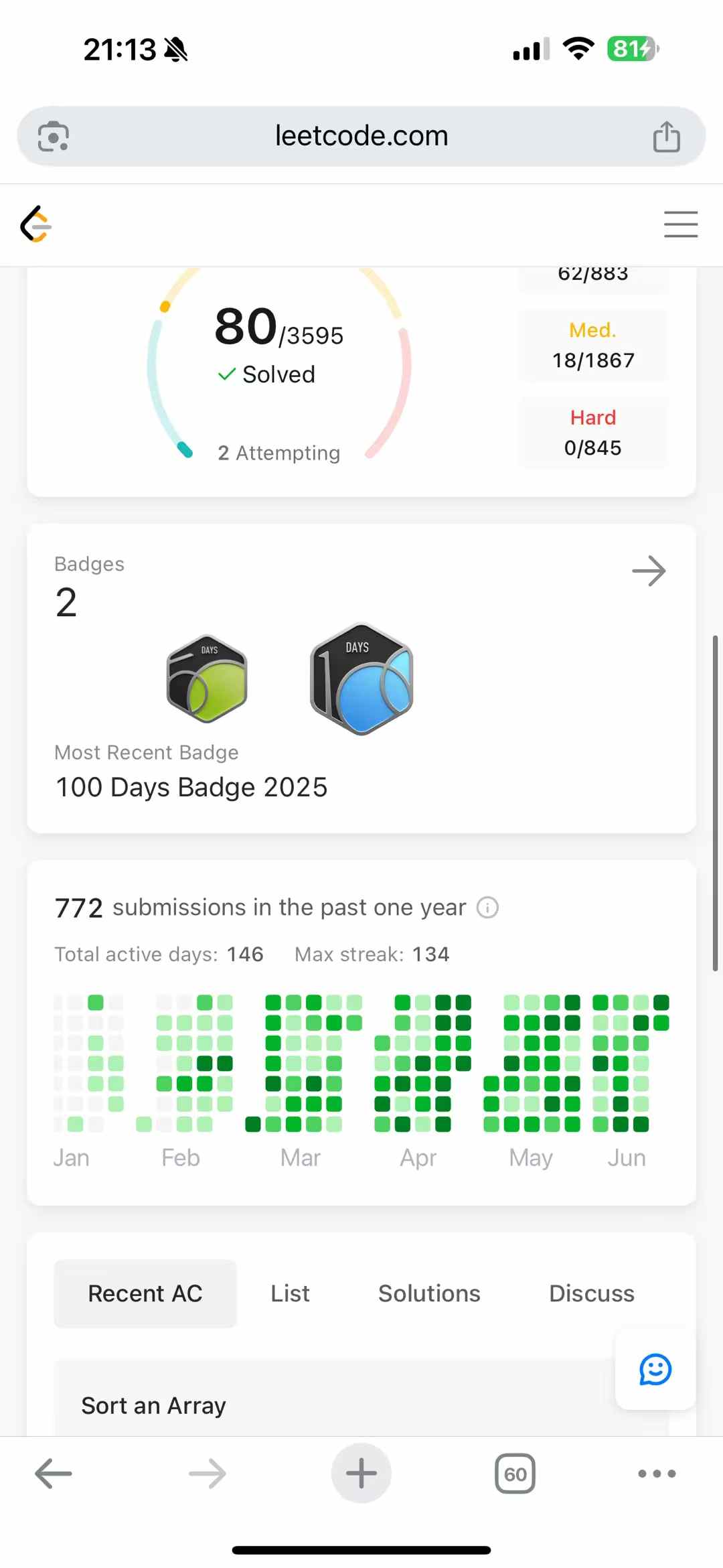Open the camera search icon in address bar
723x1568 pixels.
click(54, 137)
